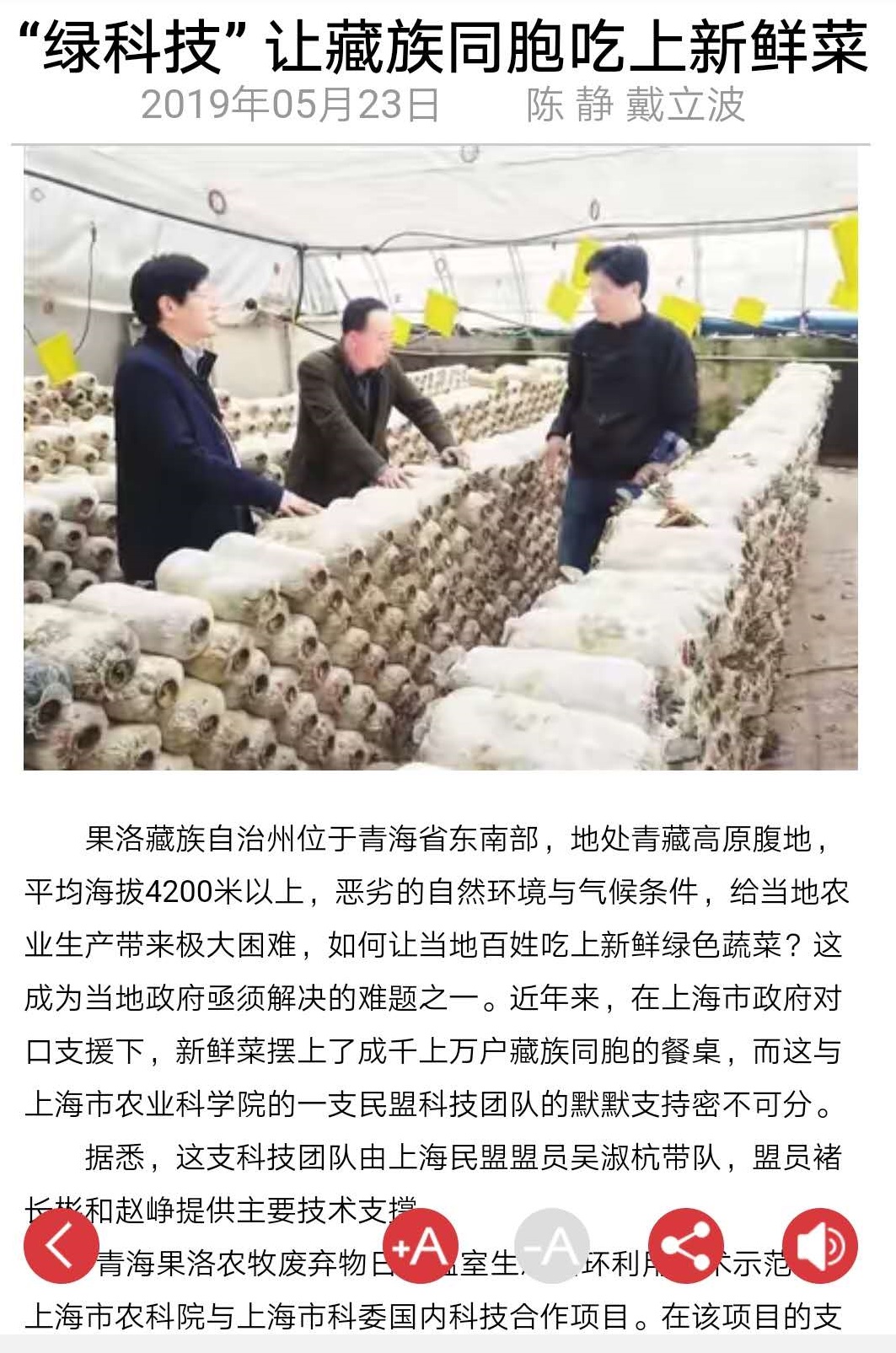Go back with the red arrow button
This screenshot has height=1353, width=896.
coord(61,1246)
